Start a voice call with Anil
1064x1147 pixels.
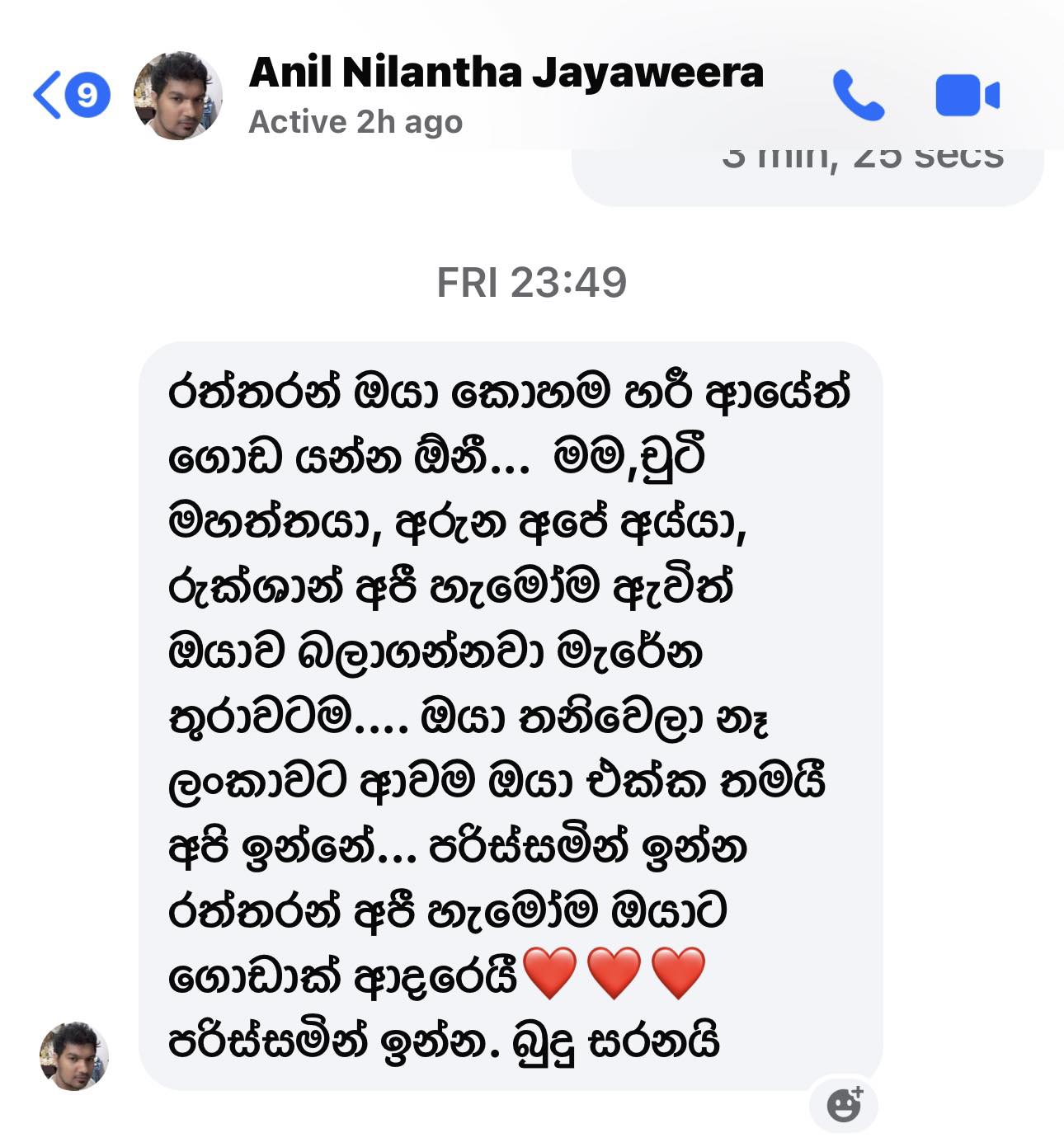coord(858,96)
